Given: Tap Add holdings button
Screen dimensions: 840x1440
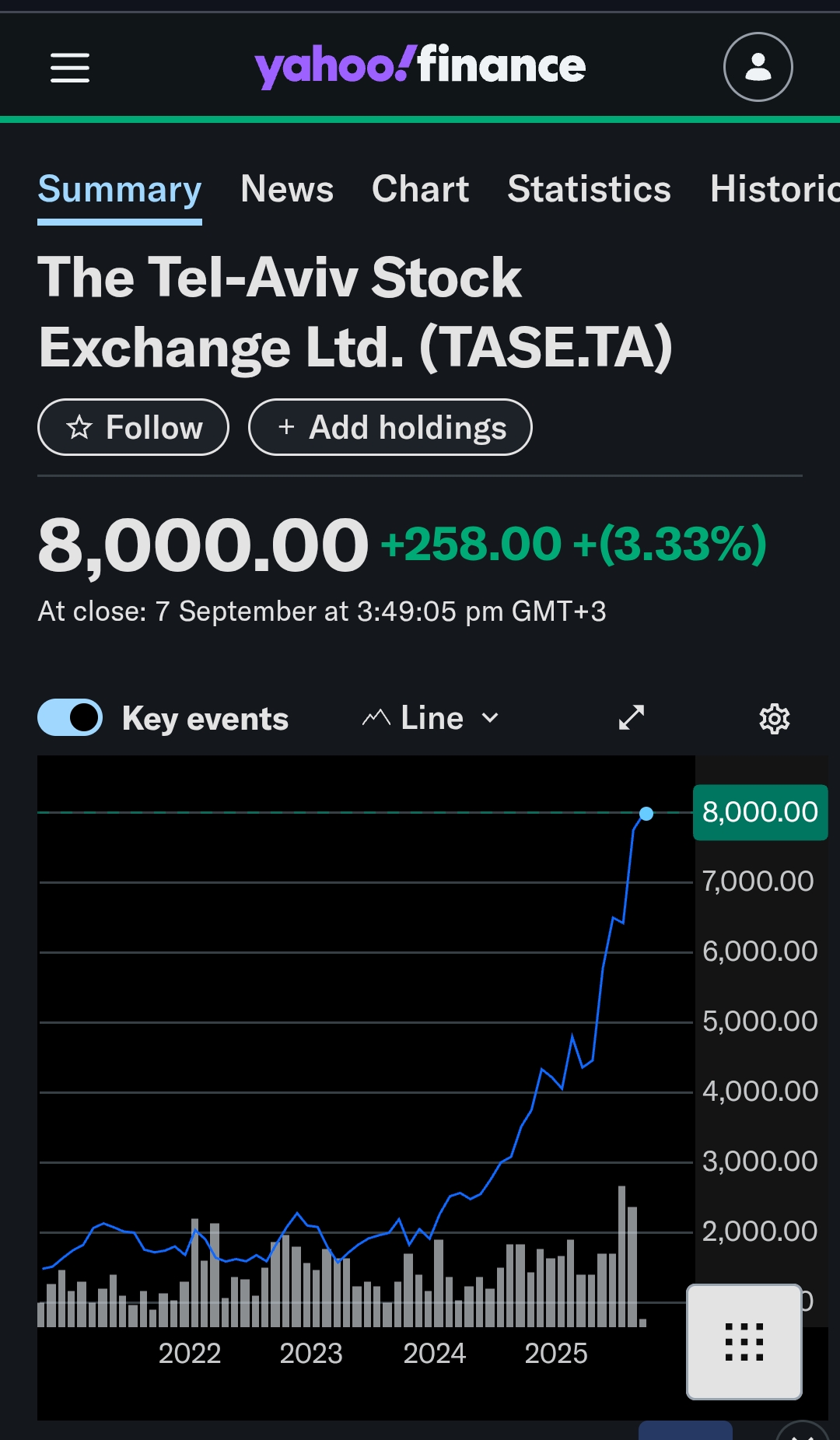Looking at the screenshot, I should click(x=390, y=427).
